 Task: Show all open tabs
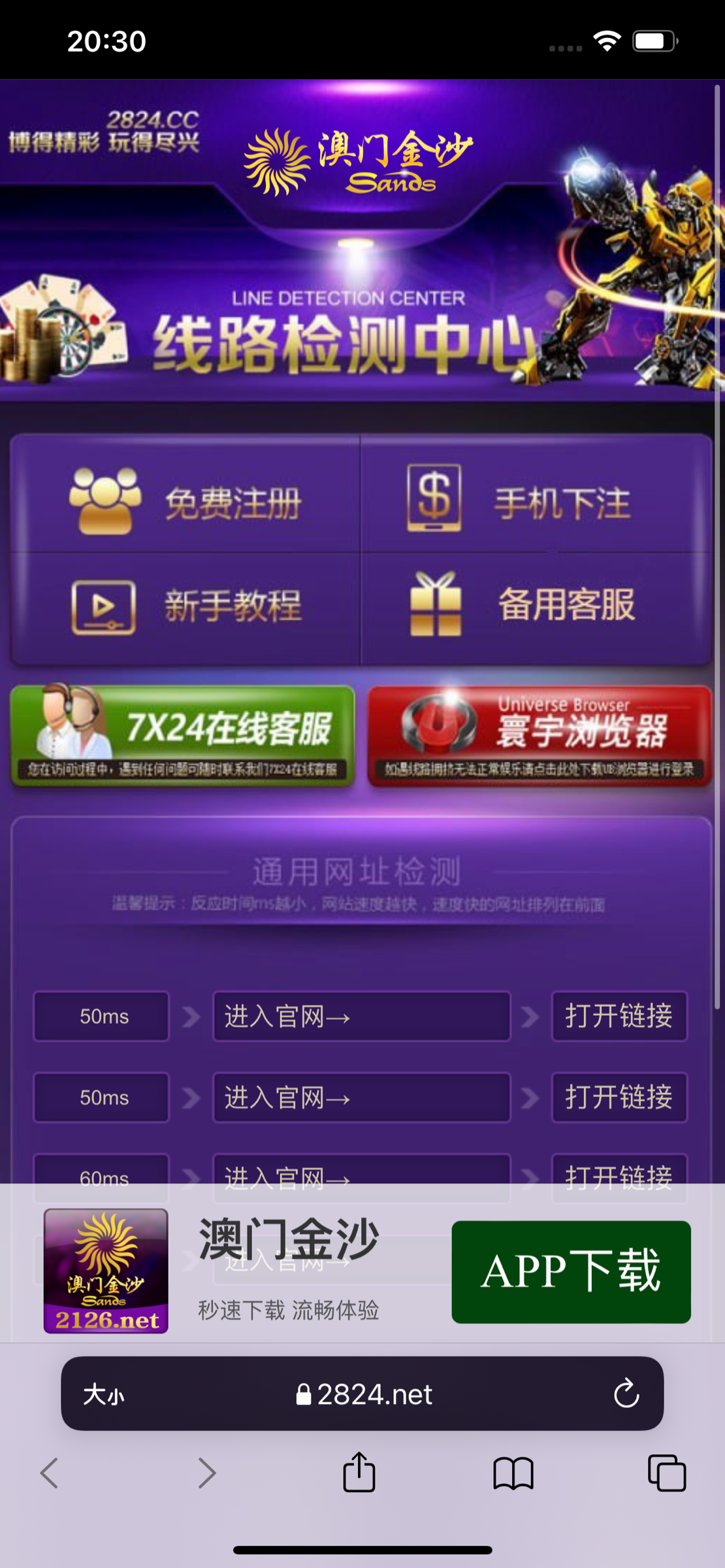pyautogui.click(x=666, y=1473)
